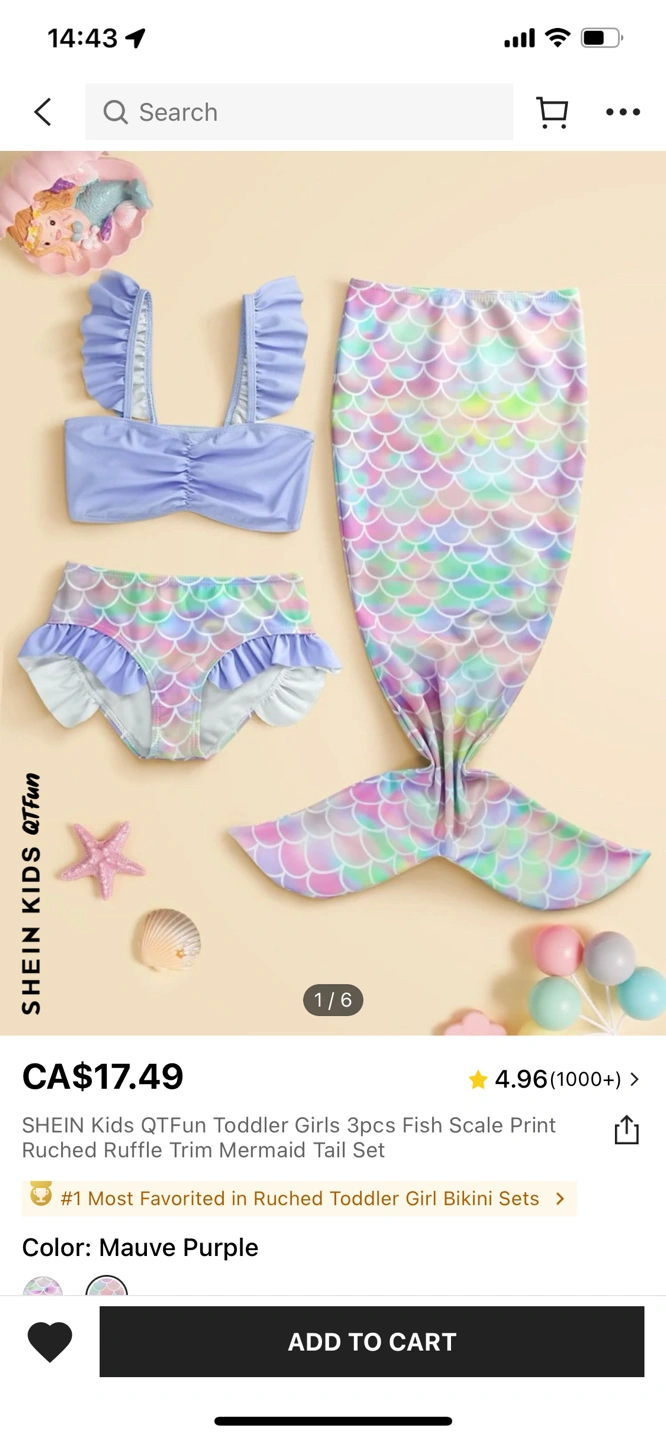
Task: Open #1 Most Favorited ranking banner
Action: 299,1198
